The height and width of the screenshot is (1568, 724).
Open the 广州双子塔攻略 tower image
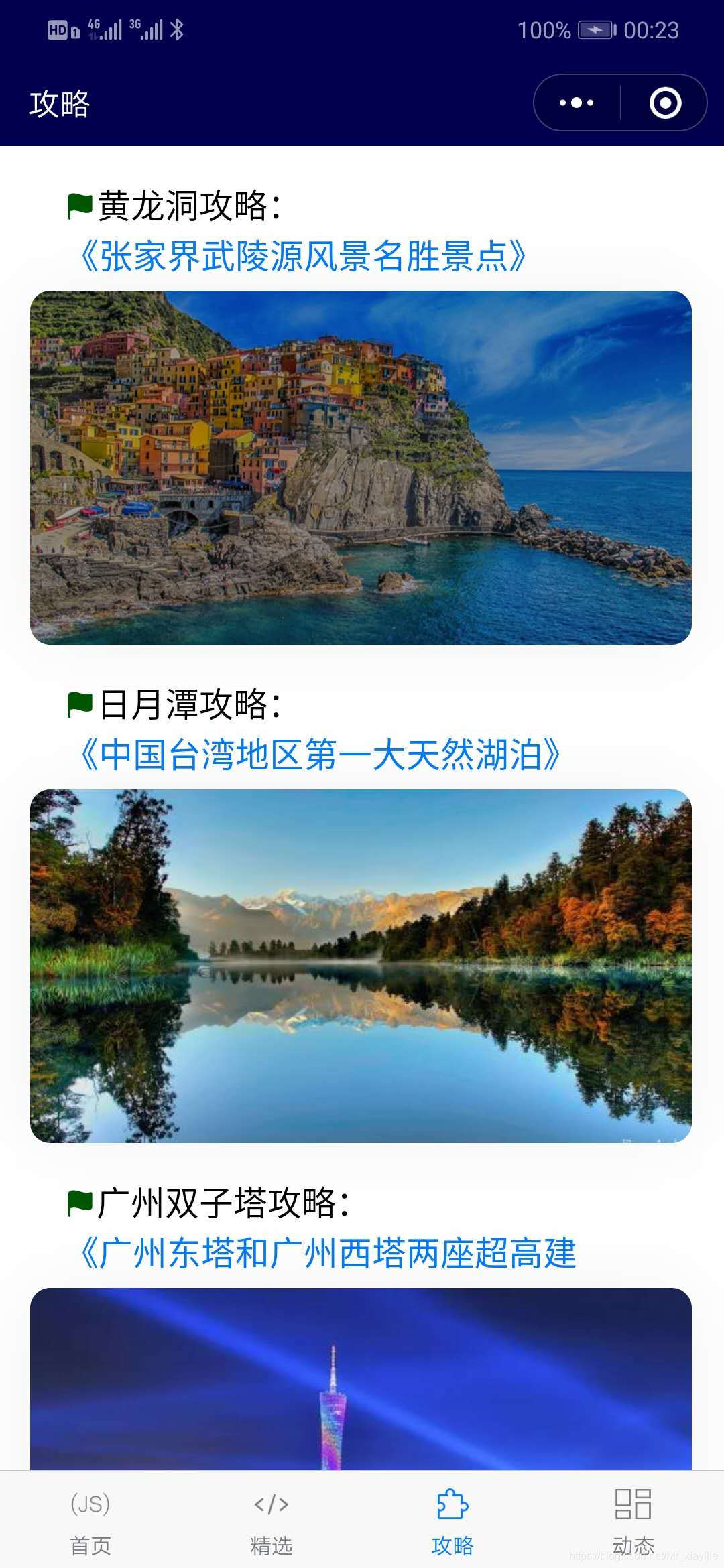coord(361,1379)
